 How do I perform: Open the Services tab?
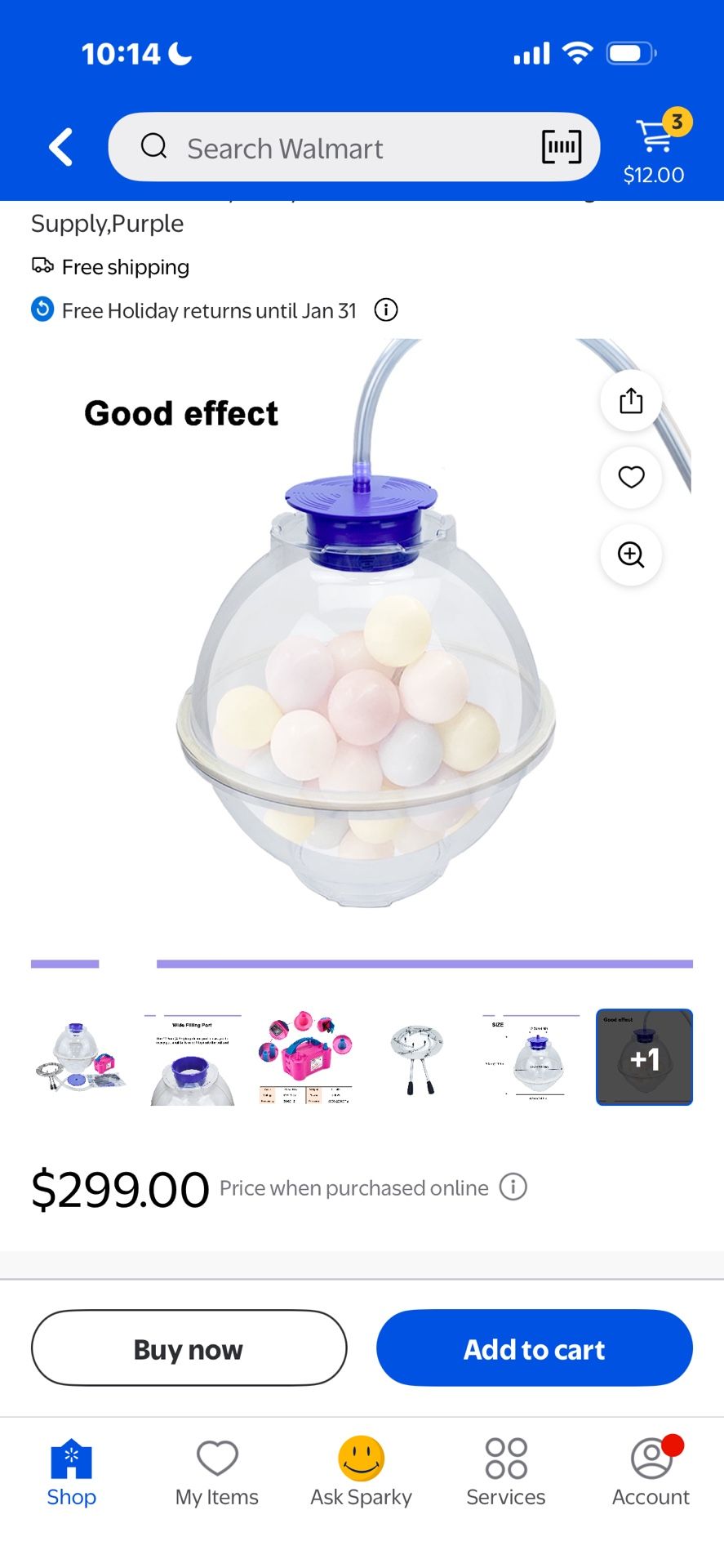(505, 1470)
